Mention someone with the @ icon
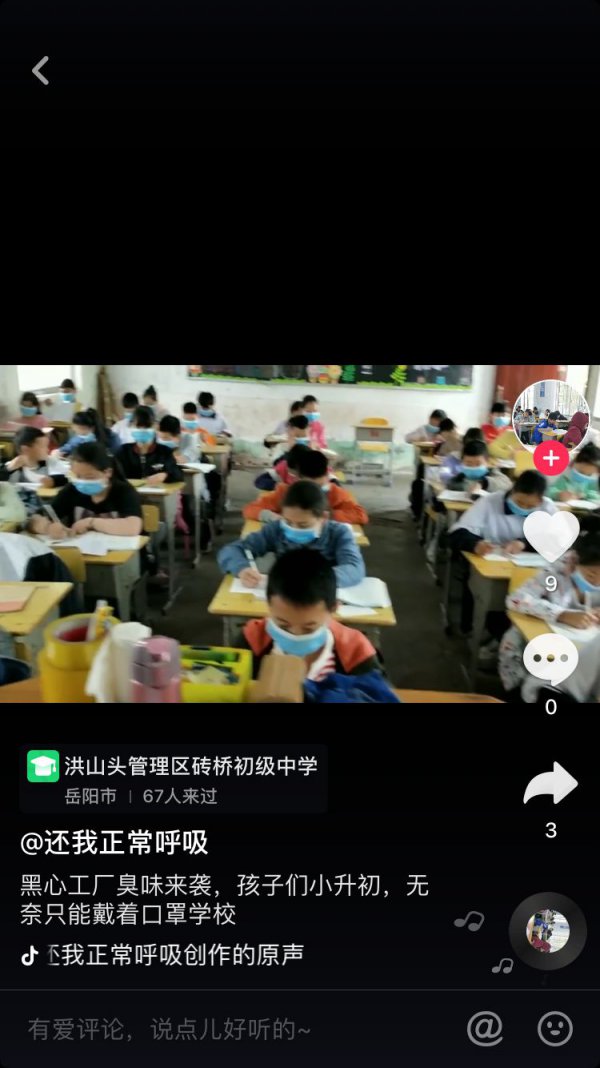Image resolution: width=600 pixels, height=1068 pixels. (485, 1028)
